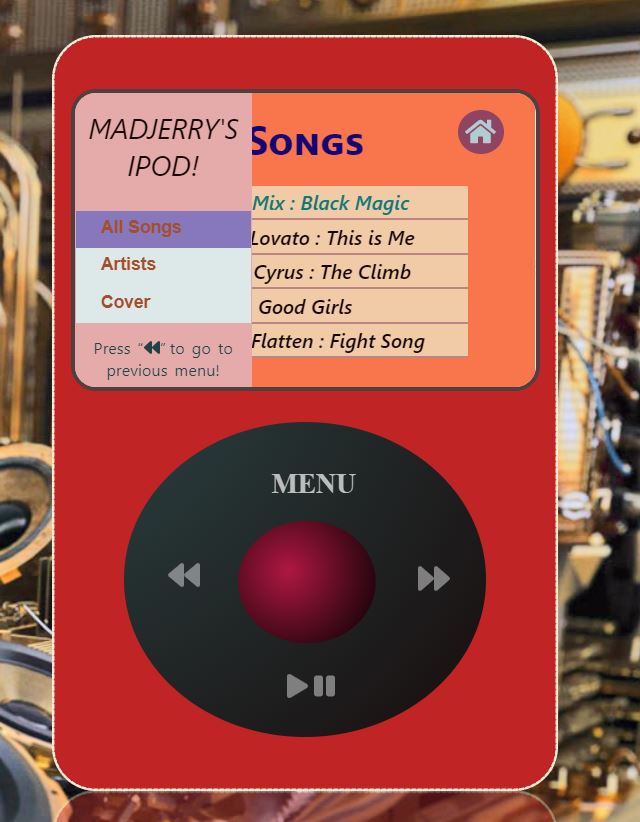Play Flatten's Fight Song
The width and height of the screenshot is (640, 822).
358,341
